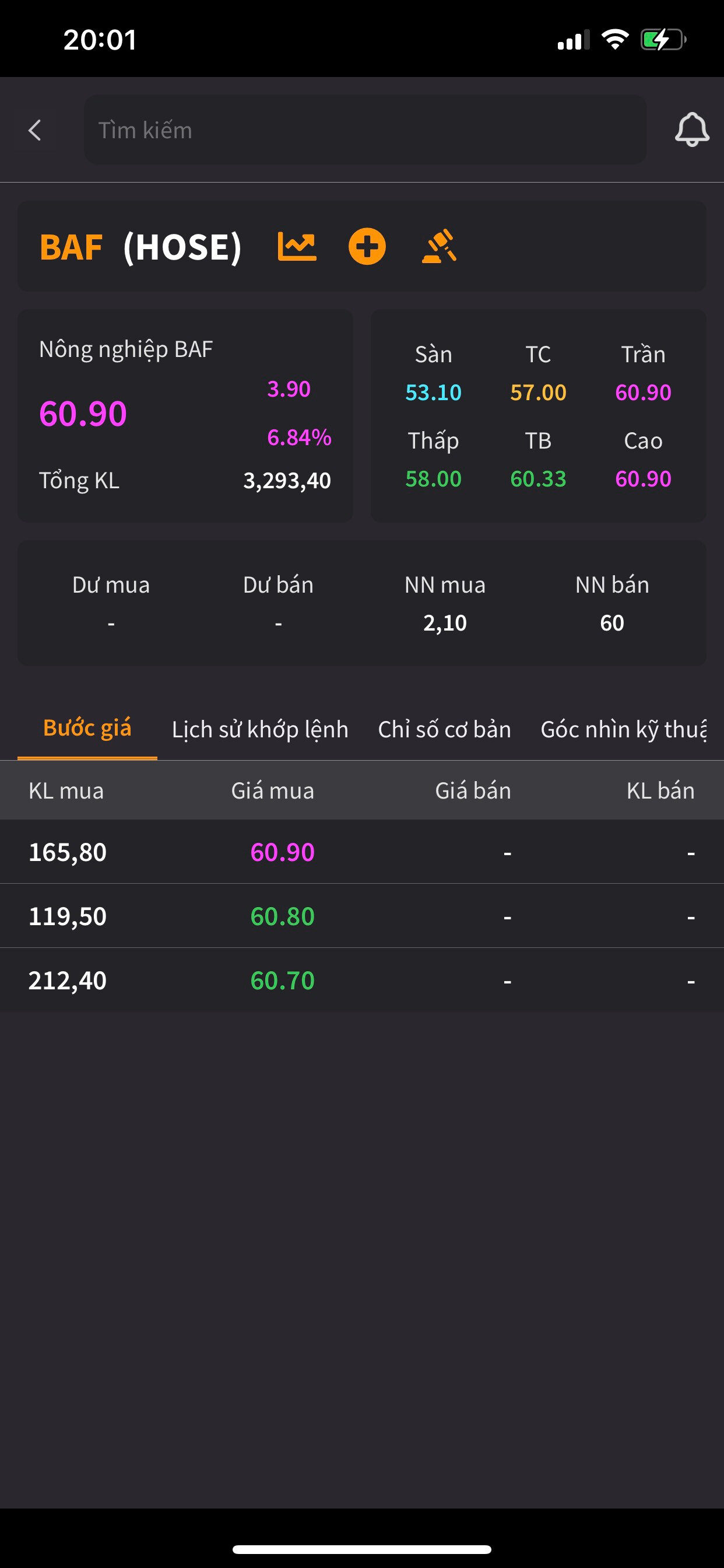The height and width of the screenshot is (1568, 724).
Task: Switch to Lịch sử khớp lệnh tab
Action: coord(260,729)
